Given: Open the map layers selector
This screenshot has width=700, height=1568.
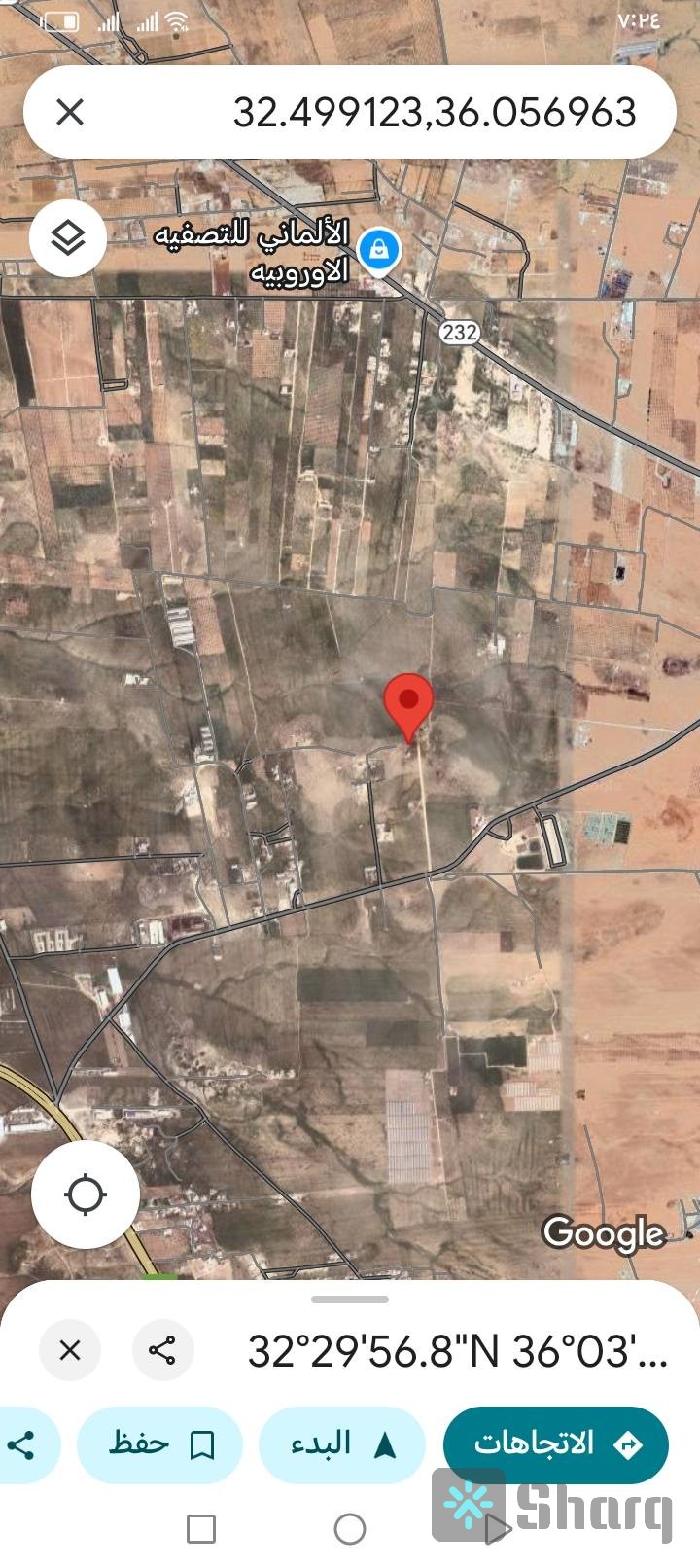Looking at the screenshot, I should [68, 237].
